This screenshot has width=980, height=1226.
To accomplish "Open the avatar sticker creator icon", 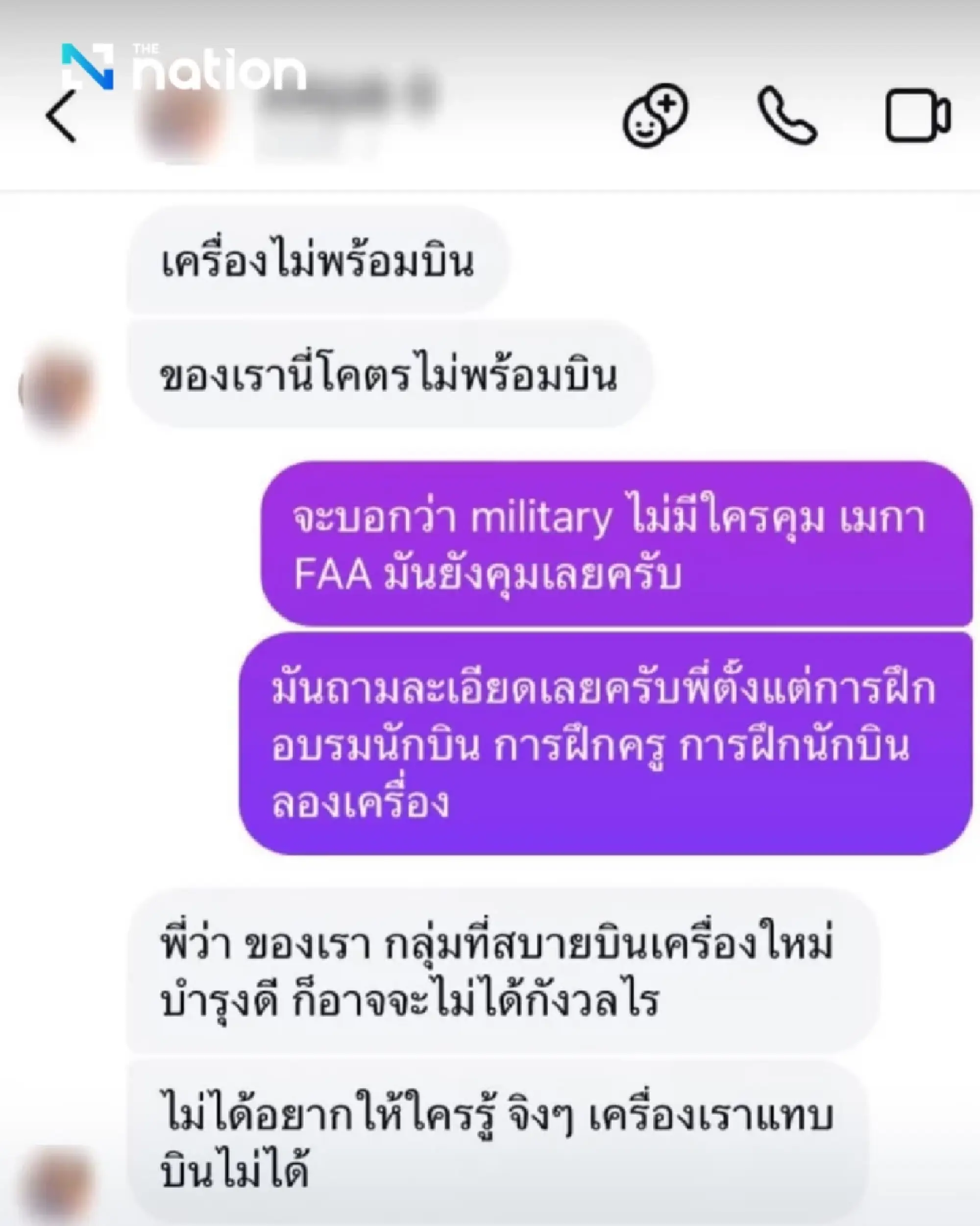I will coord(656,115).
